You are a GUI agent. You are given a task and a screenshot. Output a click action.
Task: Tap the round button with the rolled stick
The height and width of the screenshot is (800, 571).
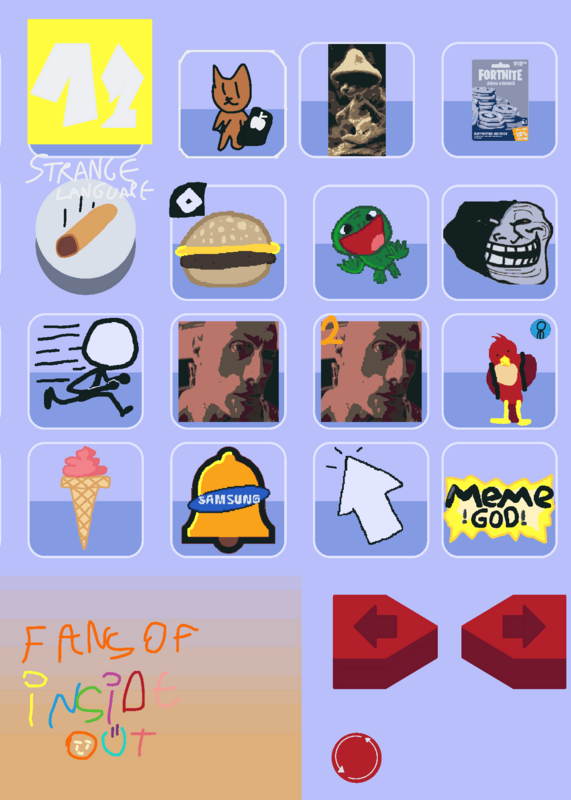pyautogui.click(x=86, y=237)
